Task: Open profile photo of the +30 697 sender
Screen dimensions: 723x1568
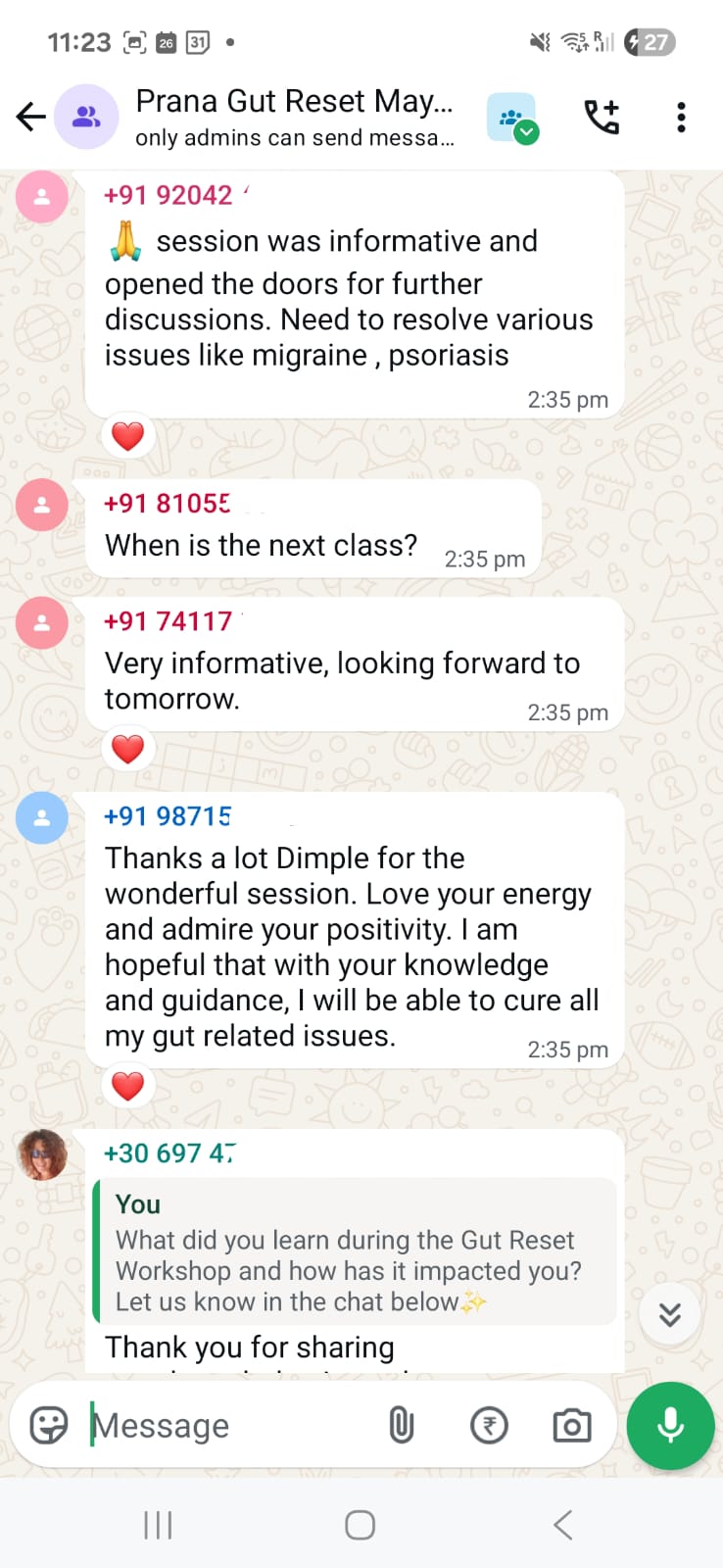Action: point(42,1153)
